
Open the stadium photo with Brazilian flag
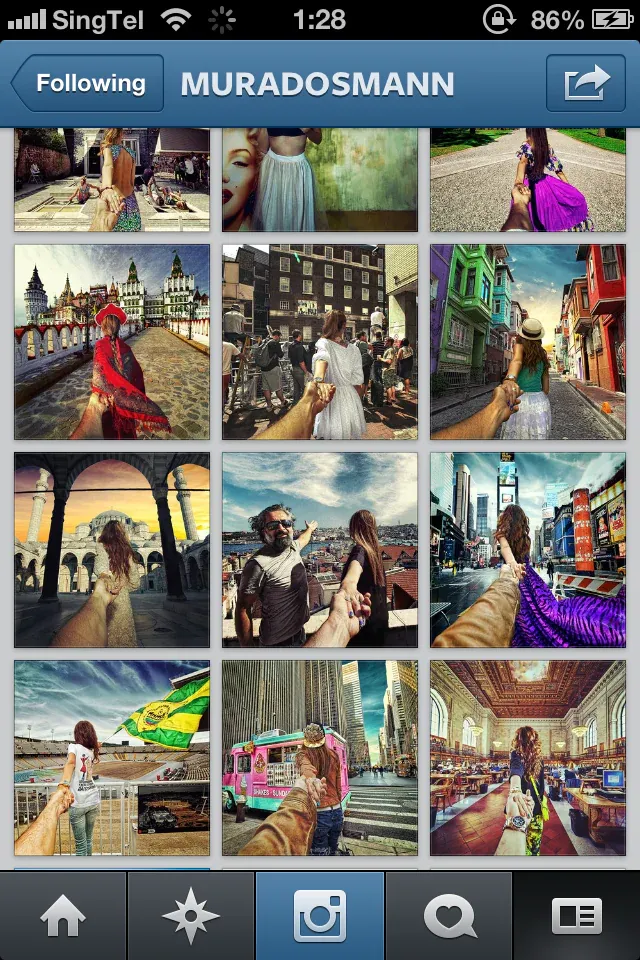(112, 758)
